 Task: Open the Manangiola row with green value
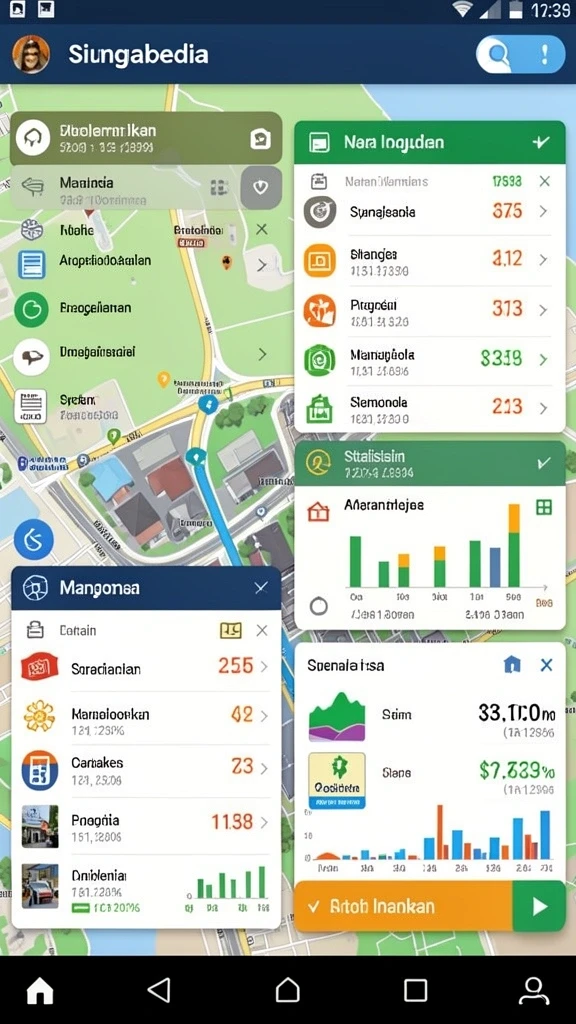coord(429,359)
